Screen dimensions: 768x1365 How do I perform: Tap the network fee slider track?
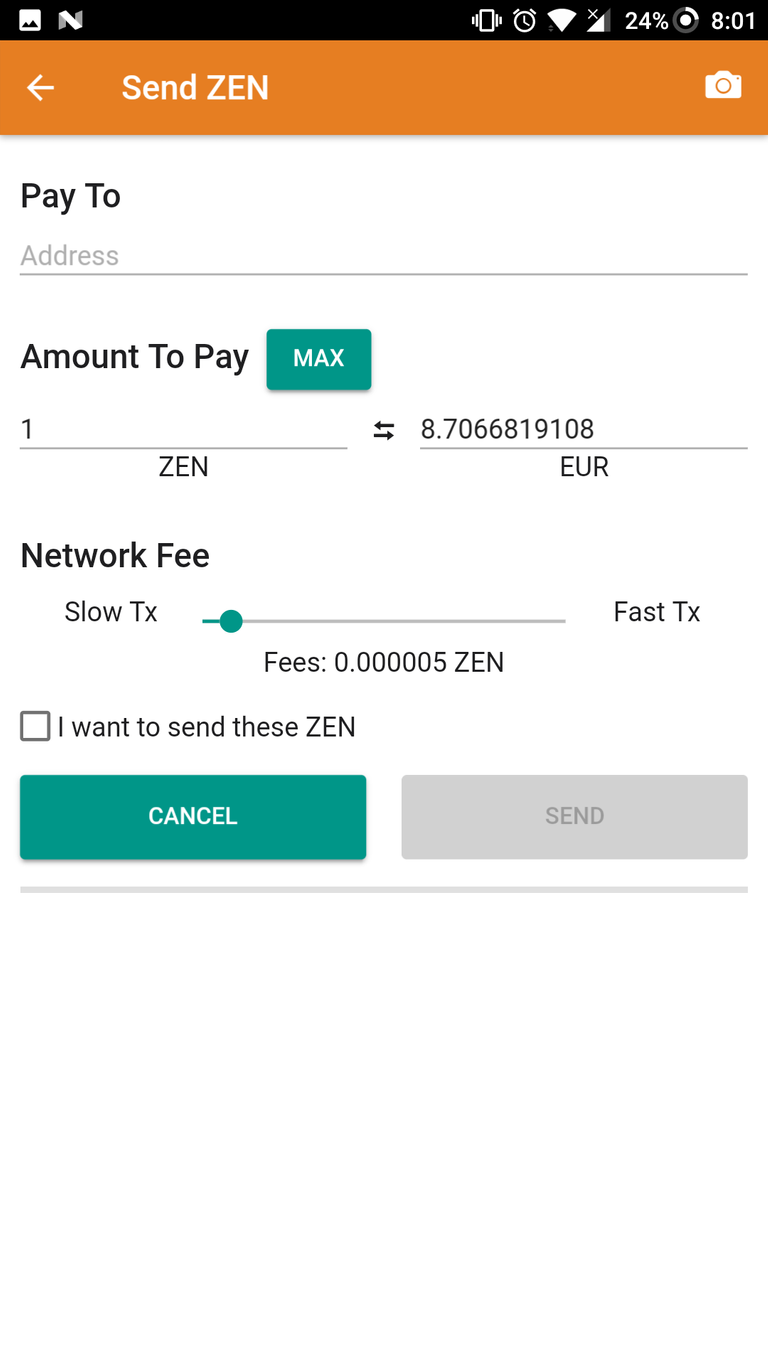pyautogui.click(x=384, y=621)
